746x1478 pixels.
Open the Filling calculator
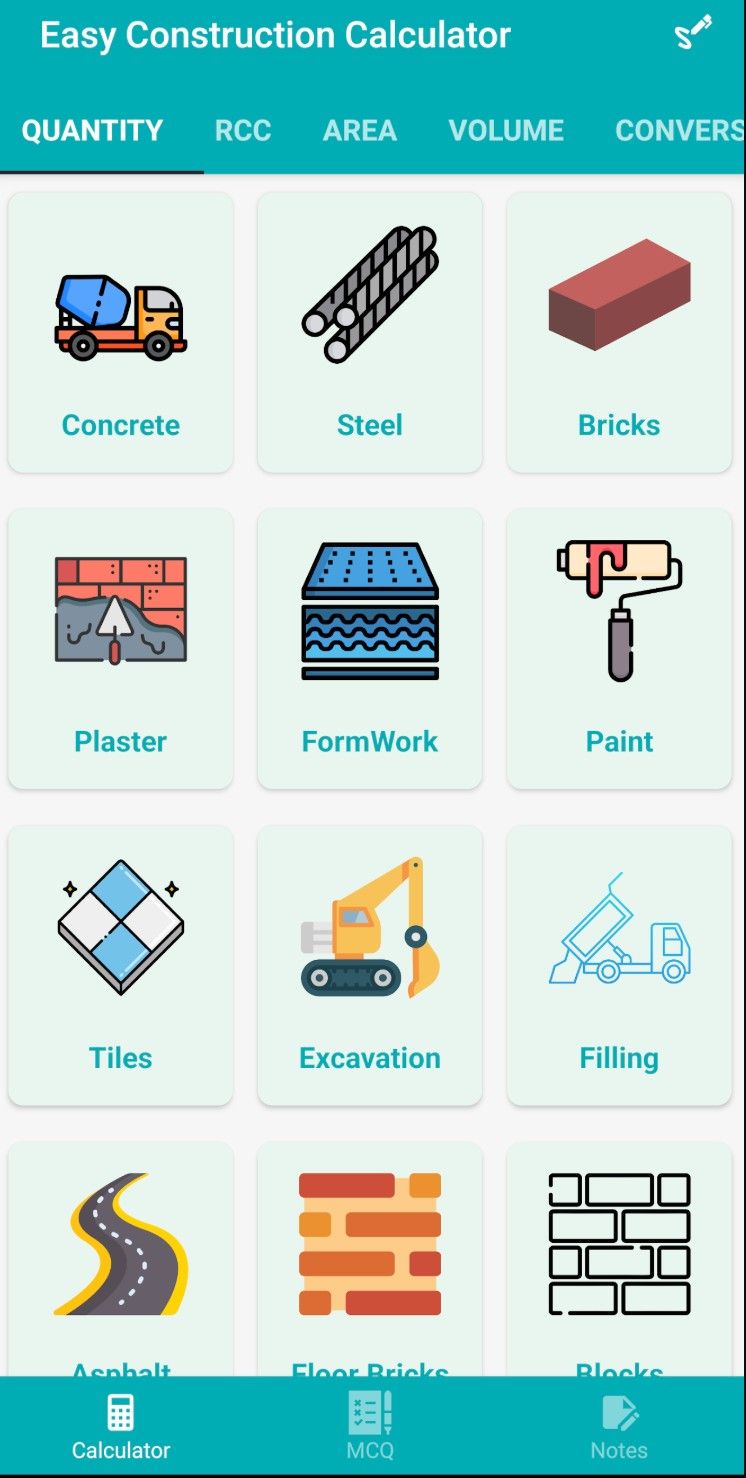[619, 965]
